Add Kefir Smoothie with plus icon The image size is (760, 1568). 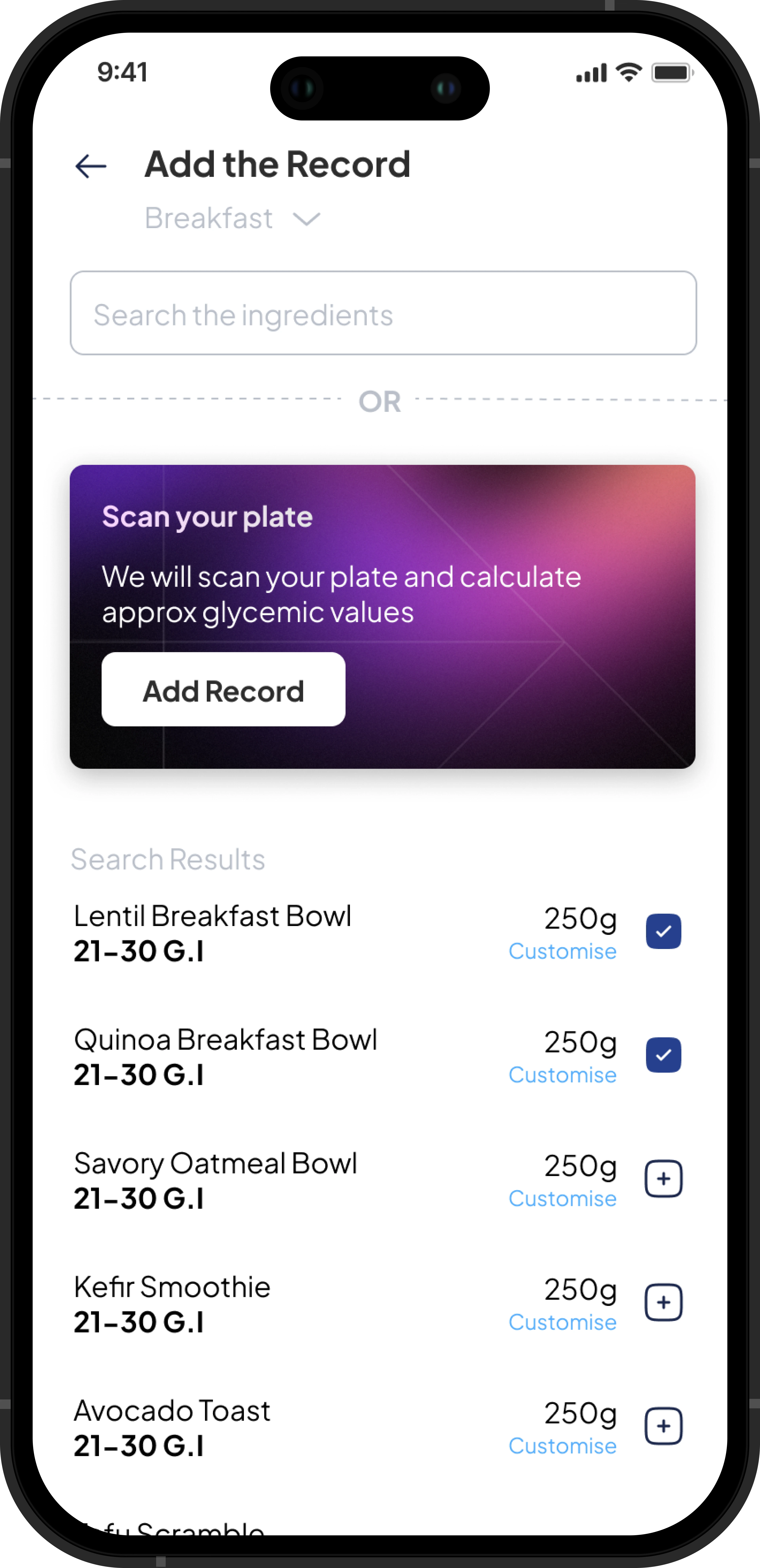click(663, 1303)
